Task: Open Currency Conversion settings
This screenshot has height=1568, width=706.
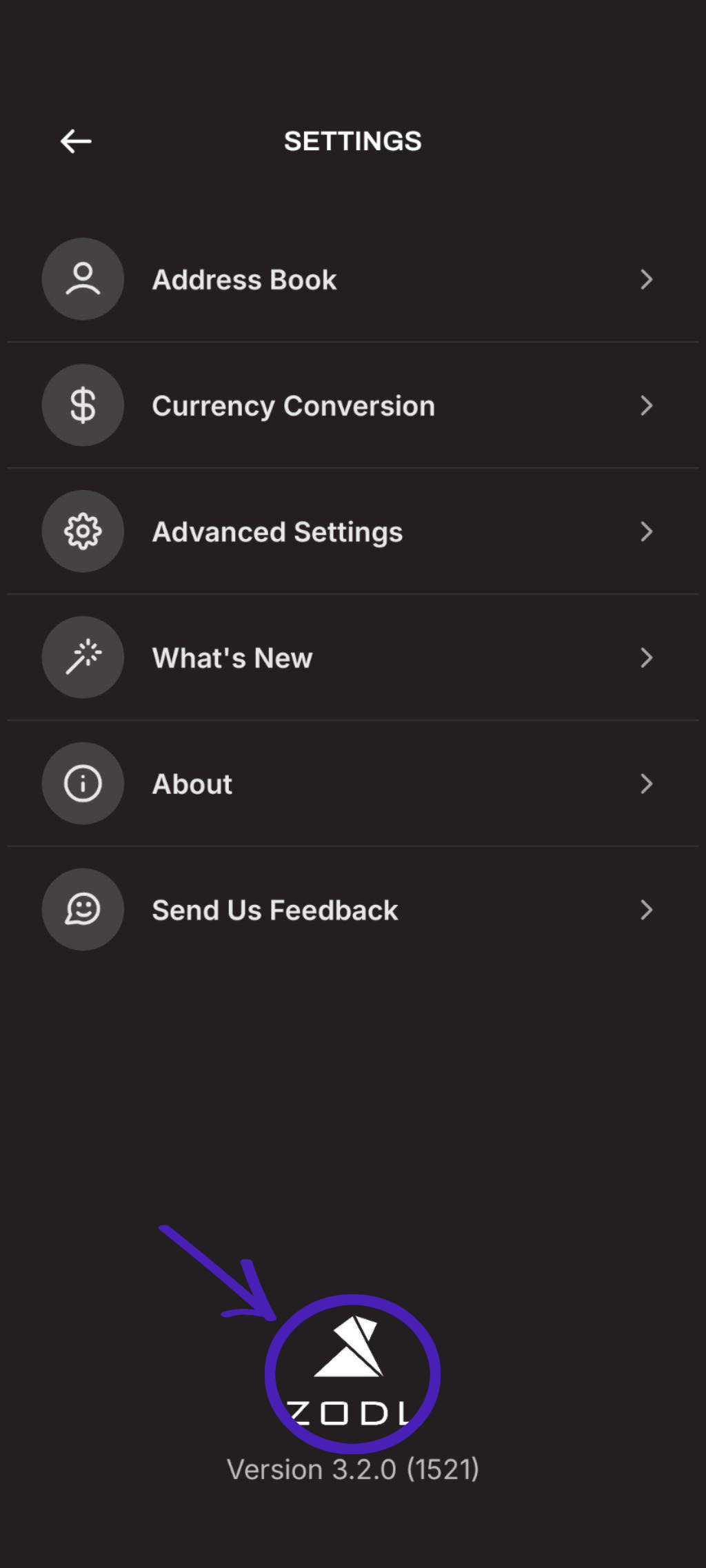Action: (293, 406)
